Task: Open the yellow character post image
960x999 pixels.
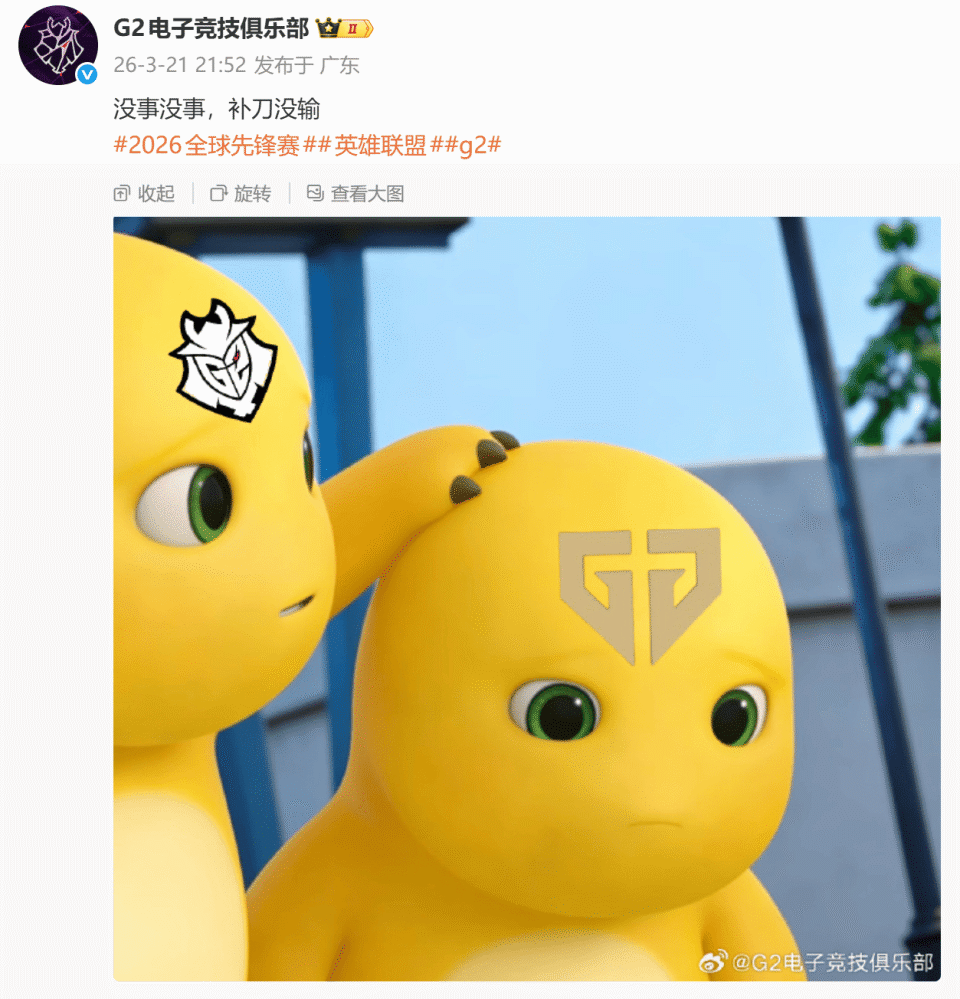Action: pyautogui.click(x=526, y=598)
